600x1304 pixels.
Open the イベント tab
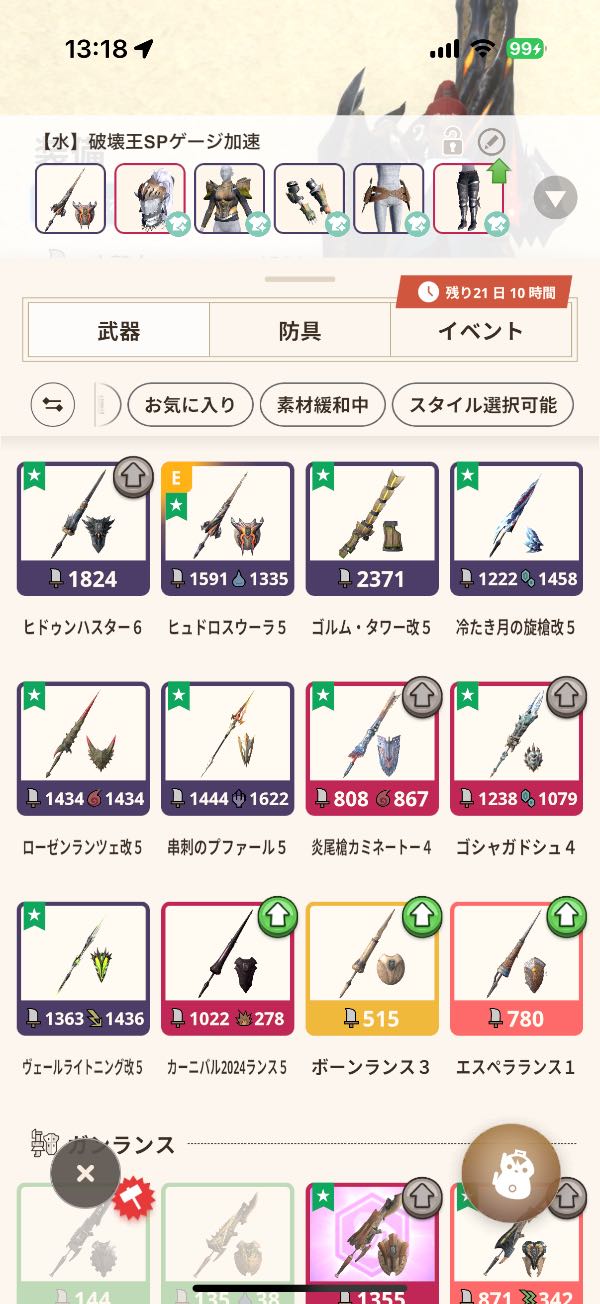pyautogui.click(x=480, y=331)
